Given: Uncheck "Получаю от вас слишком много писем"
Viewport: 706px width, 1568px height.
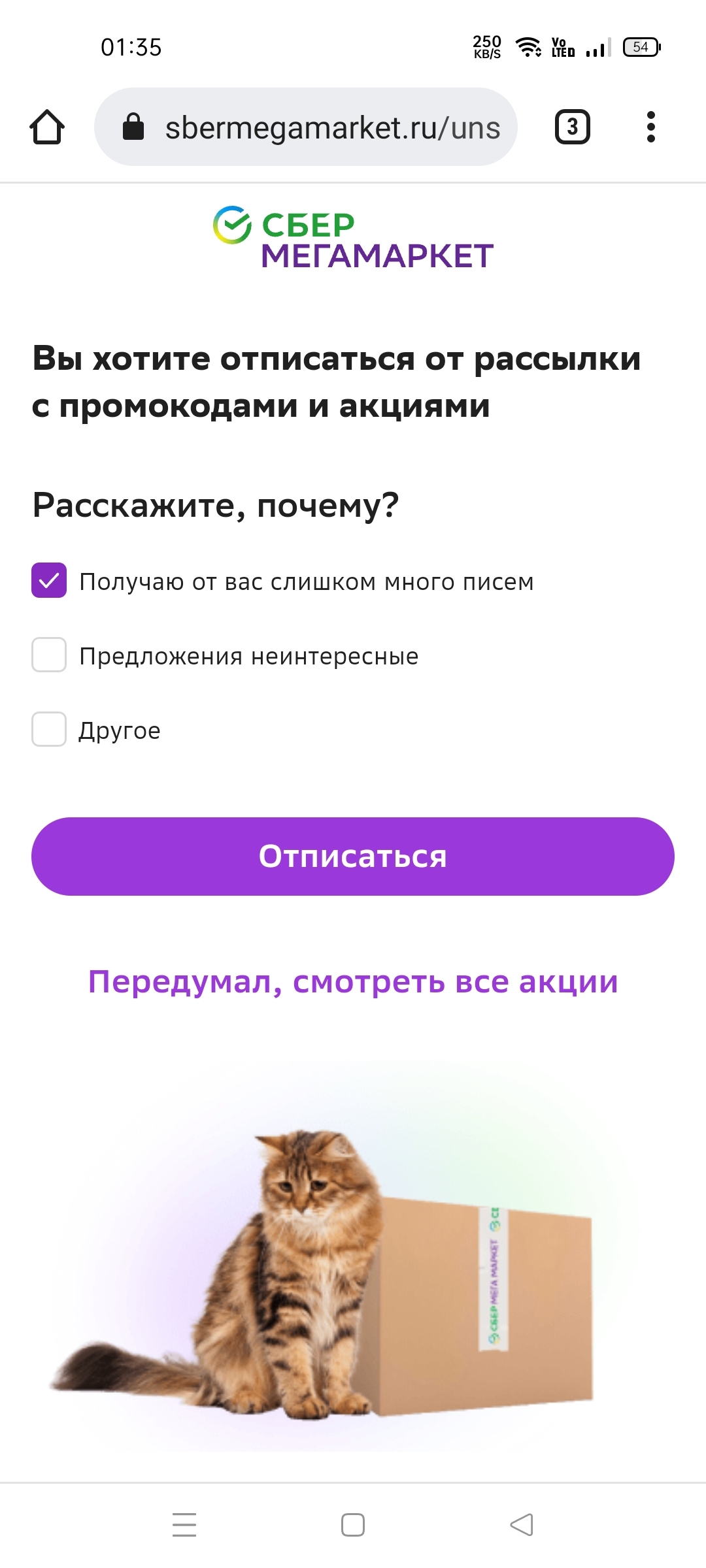Looking at the screenshot, I should (49, 580).
